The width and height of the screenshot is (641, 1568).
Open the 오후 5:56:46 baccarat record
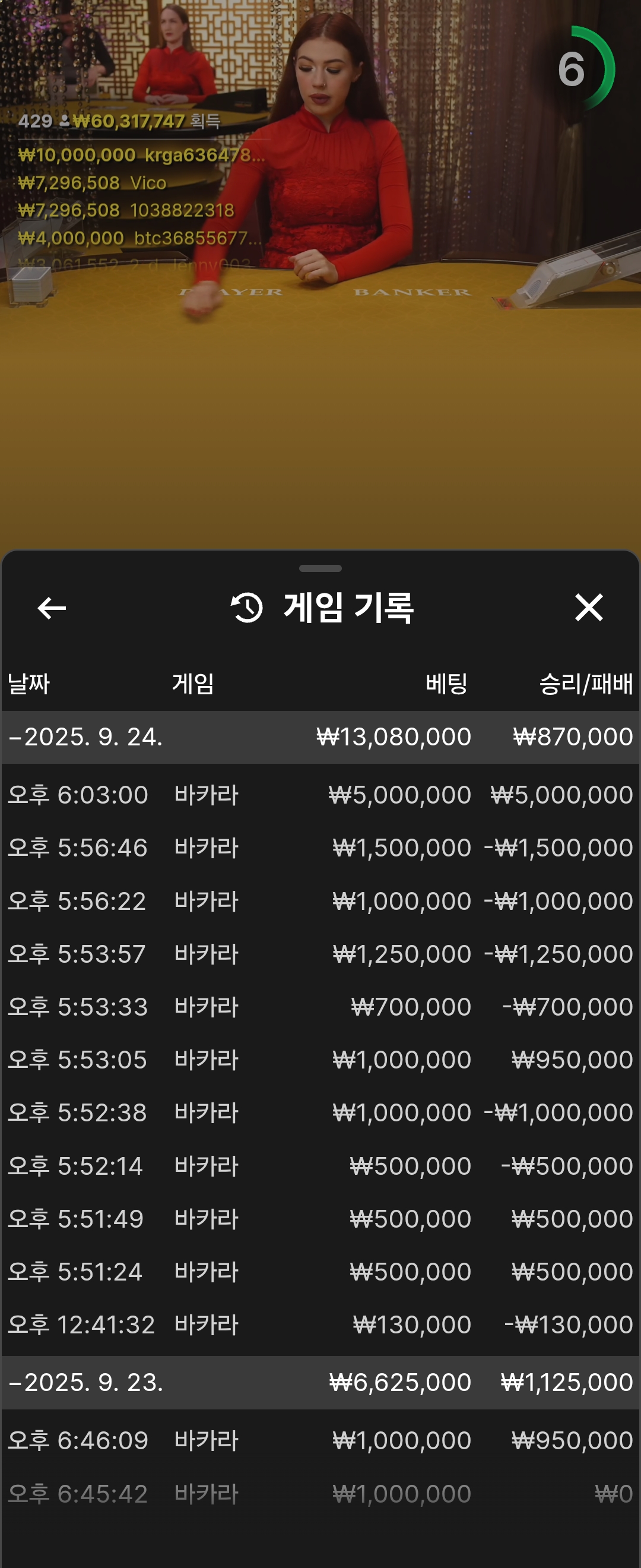[x=320, y=848]
